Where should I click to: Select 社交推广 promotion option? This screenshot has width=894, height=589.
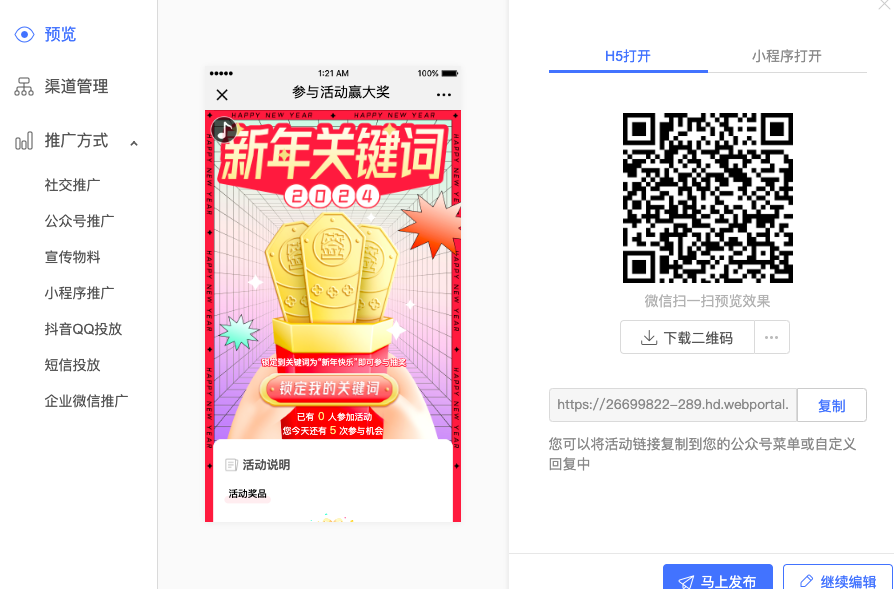(x=72, y=185)
